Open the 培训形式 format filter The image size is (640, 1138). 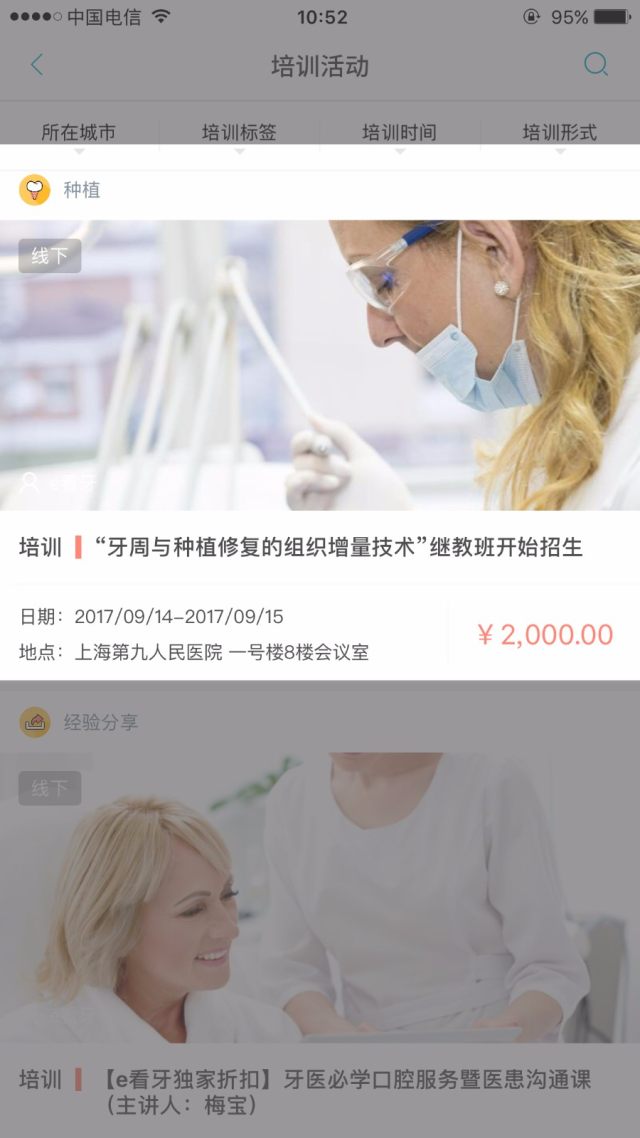click(559, 133)
